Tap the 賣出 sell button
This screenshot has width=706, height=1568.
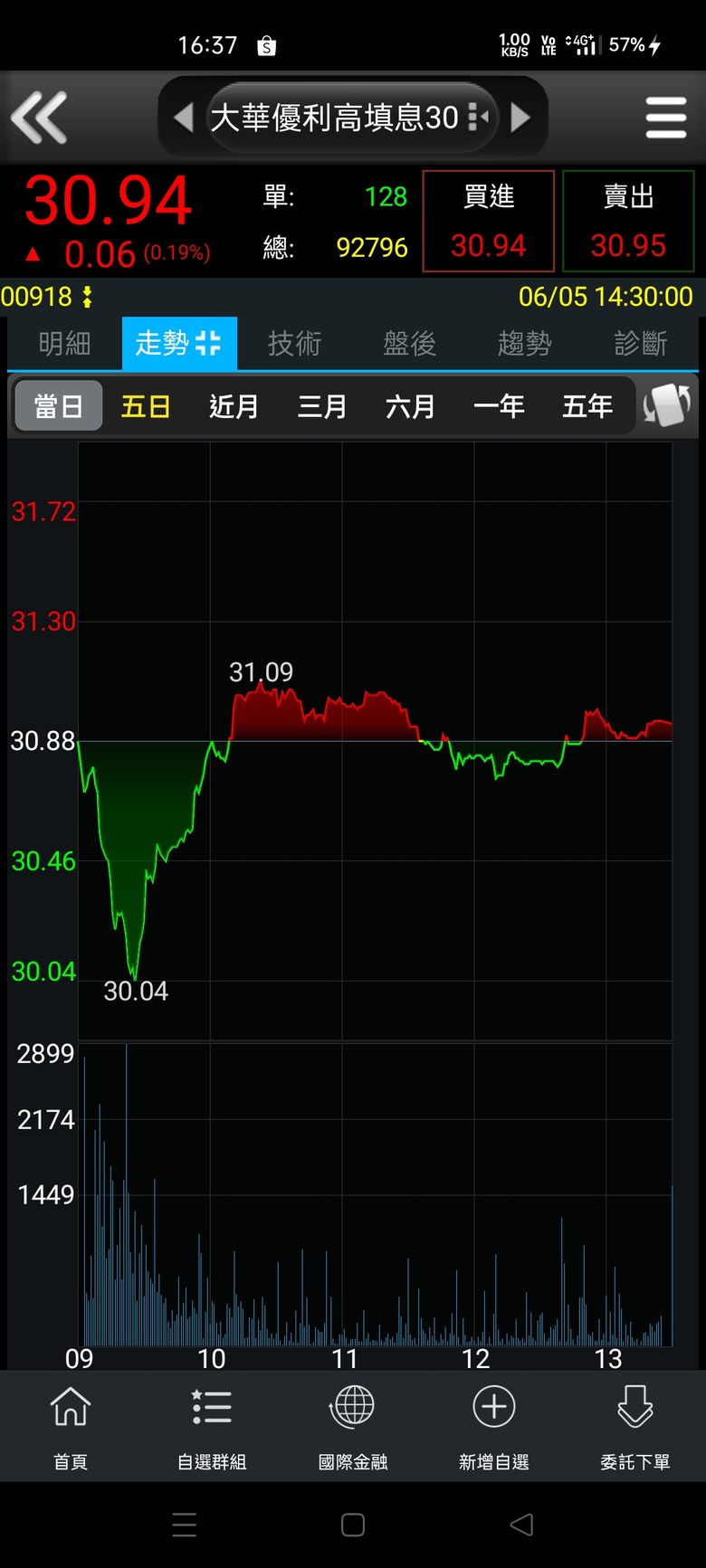(x=628, y=221)
